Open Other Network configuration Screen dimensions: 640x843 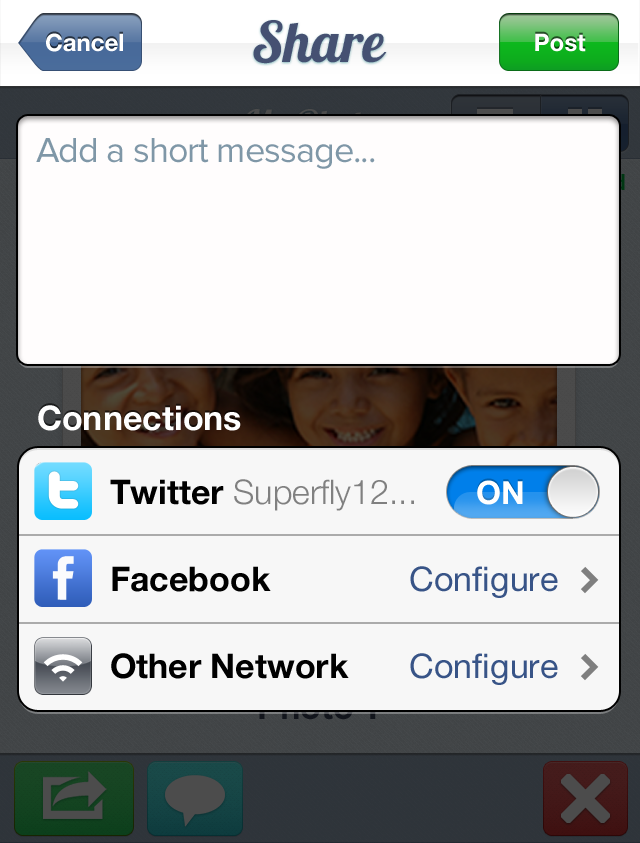[x=502, y=667]
